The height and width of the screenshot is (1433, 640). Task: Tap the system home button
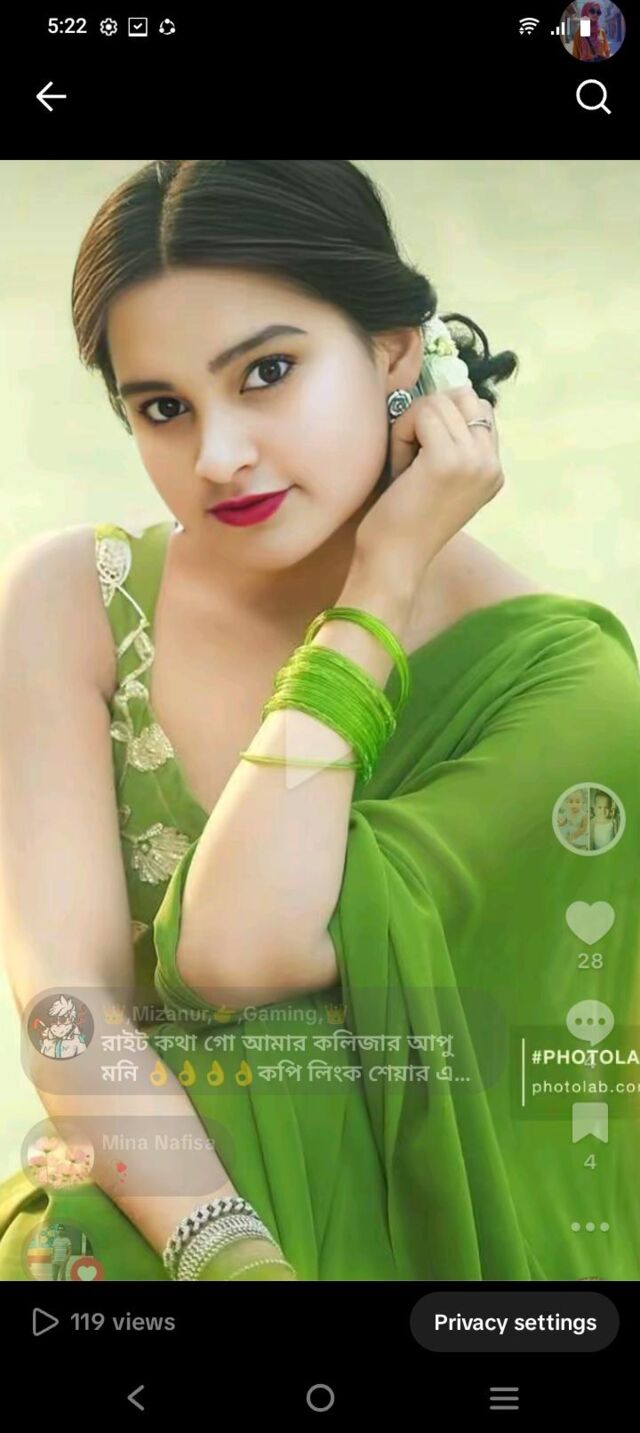[x=320, y=1397]
